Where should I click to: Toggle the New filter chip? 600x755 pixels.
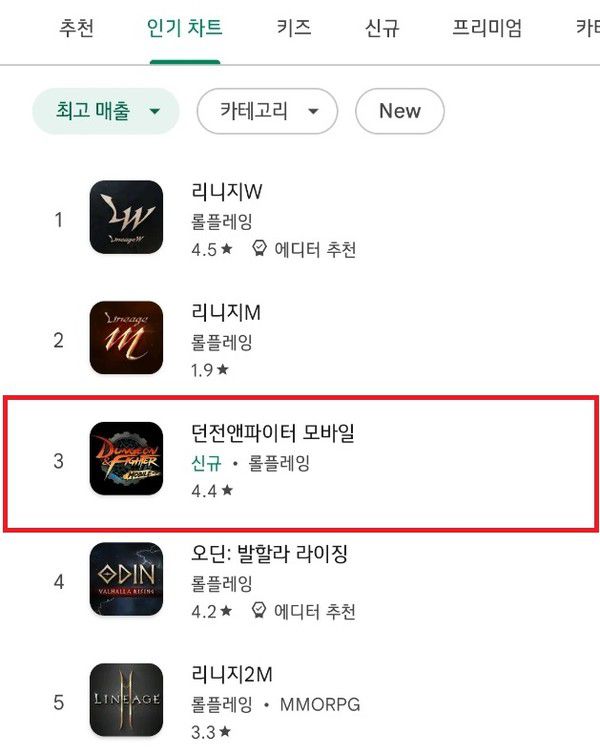tap(399, 111)
